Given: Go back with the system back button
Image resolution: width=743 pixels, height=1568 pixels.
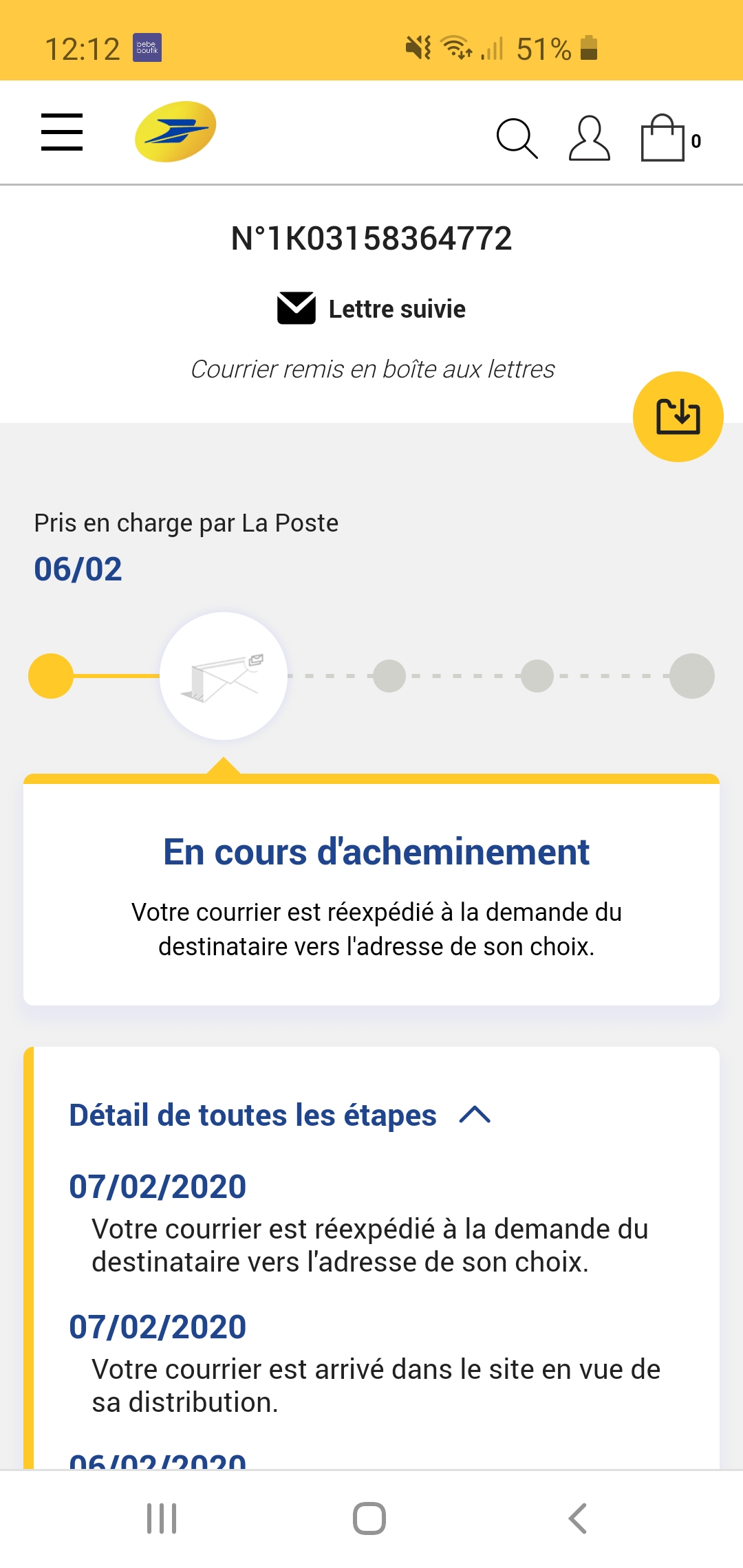Looking at the screenshot, I should point(578,1518).
